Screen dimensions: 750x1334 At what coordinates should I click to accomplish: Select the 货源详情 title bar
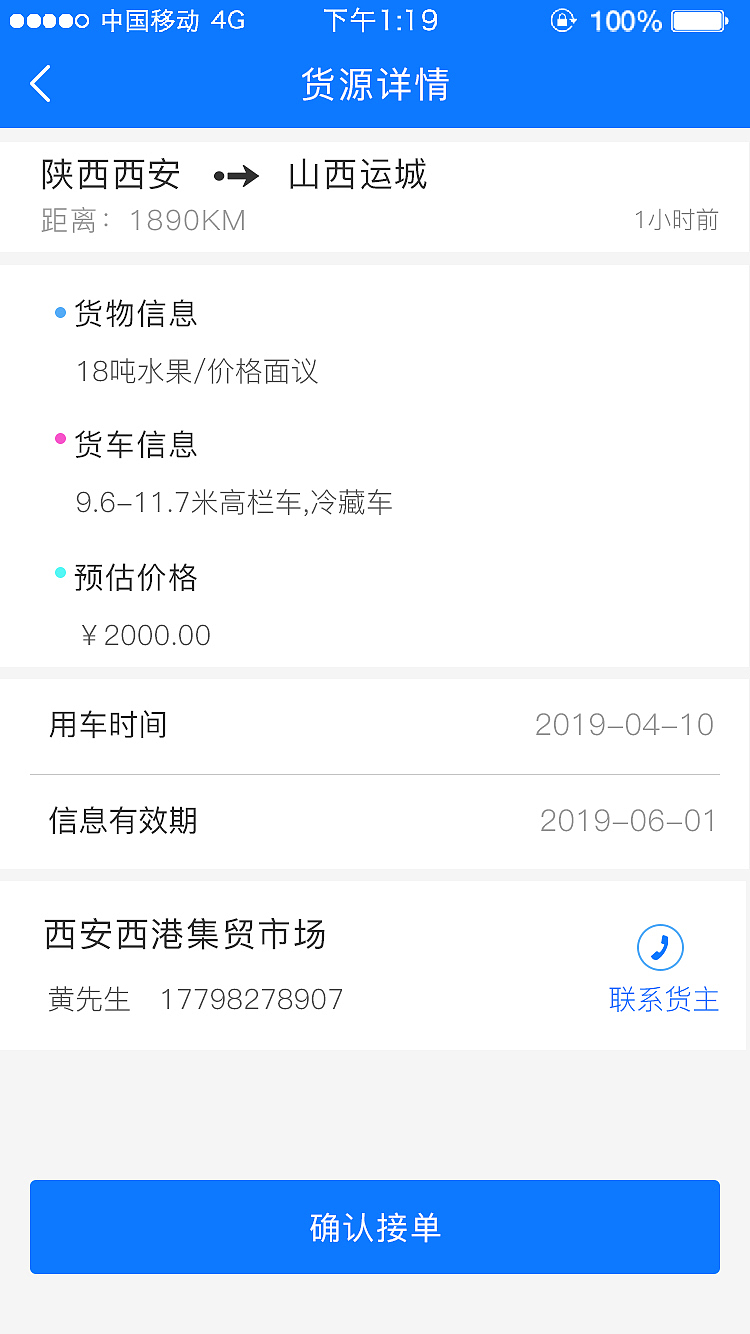(x=374, y=84)
